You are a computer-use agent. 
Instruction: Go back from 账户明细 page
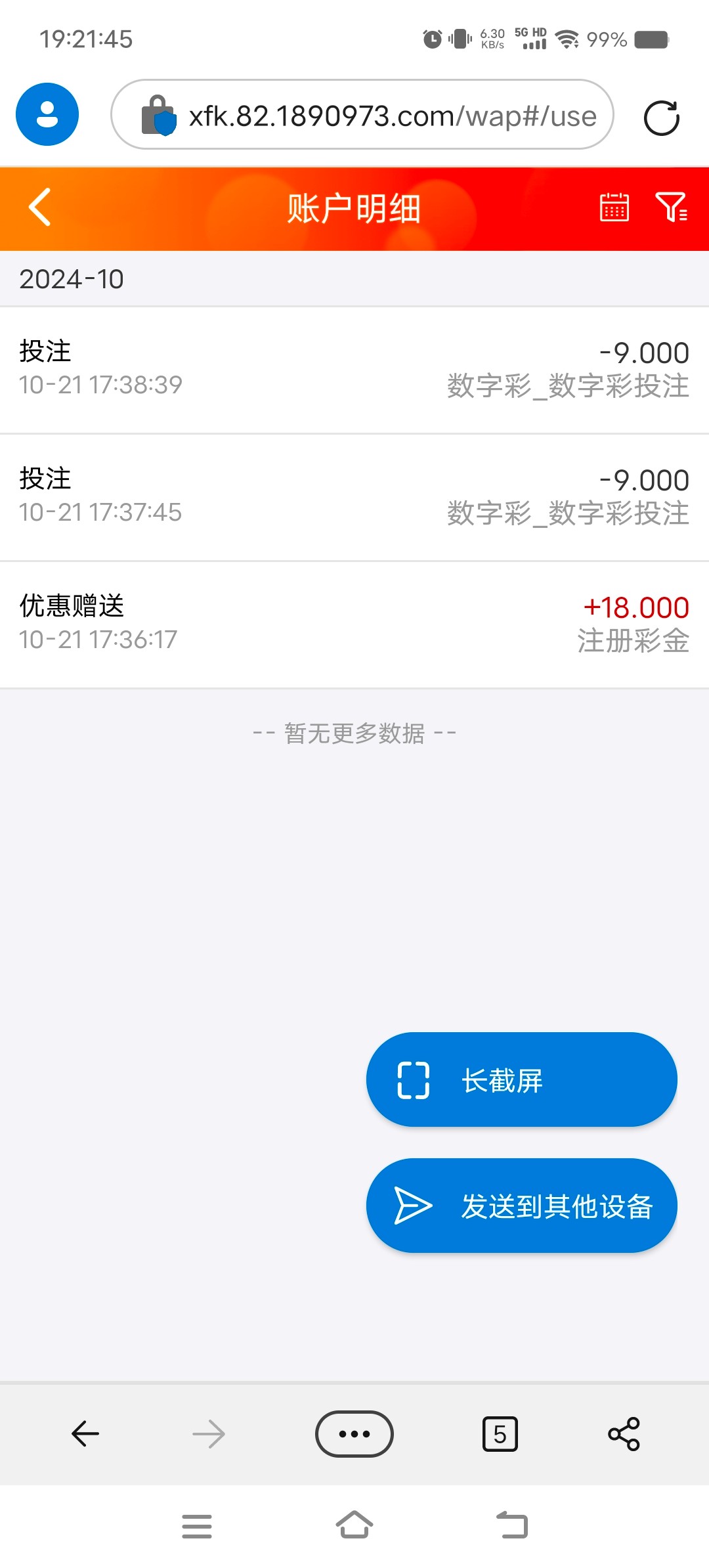[x=40, y=207]
